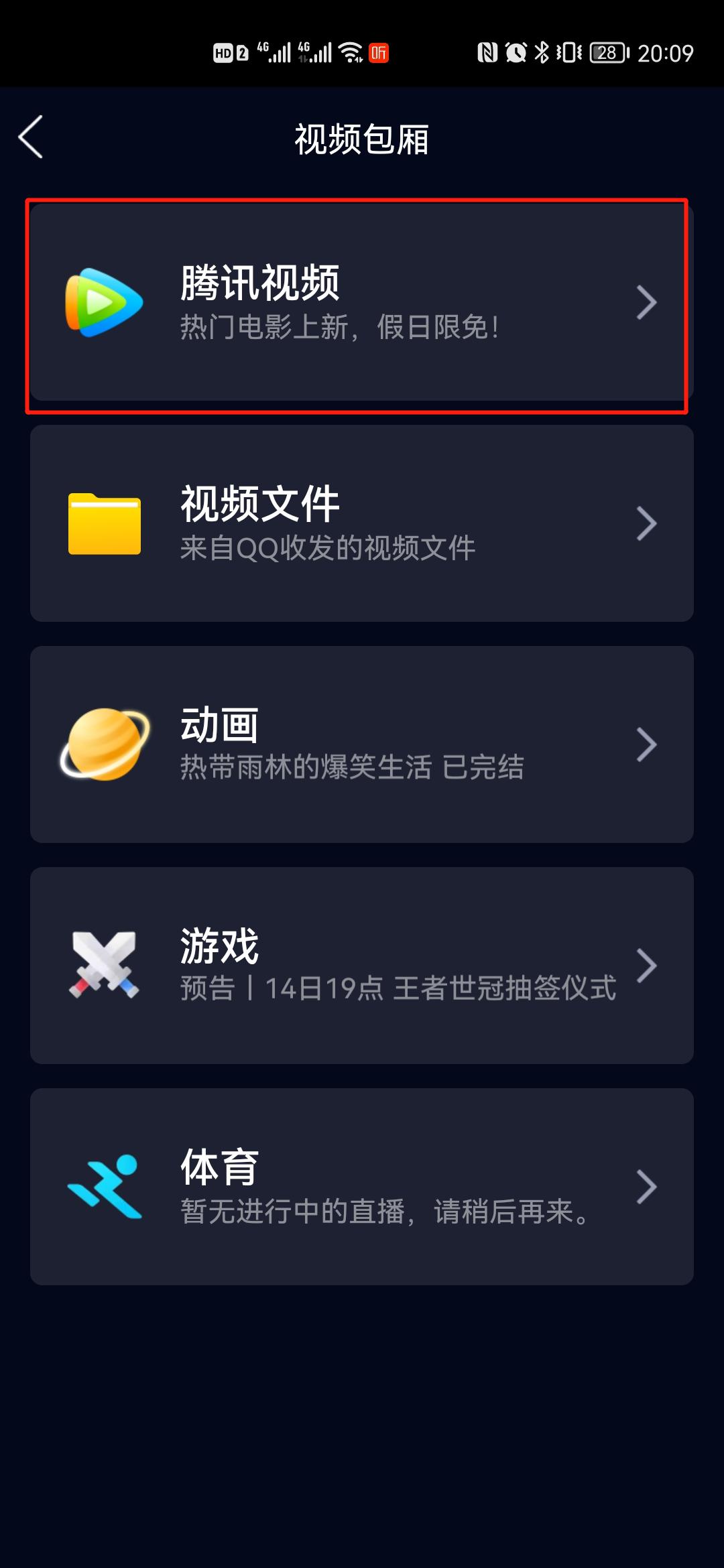Open the 游戏 section

click(x=362, y=966)
